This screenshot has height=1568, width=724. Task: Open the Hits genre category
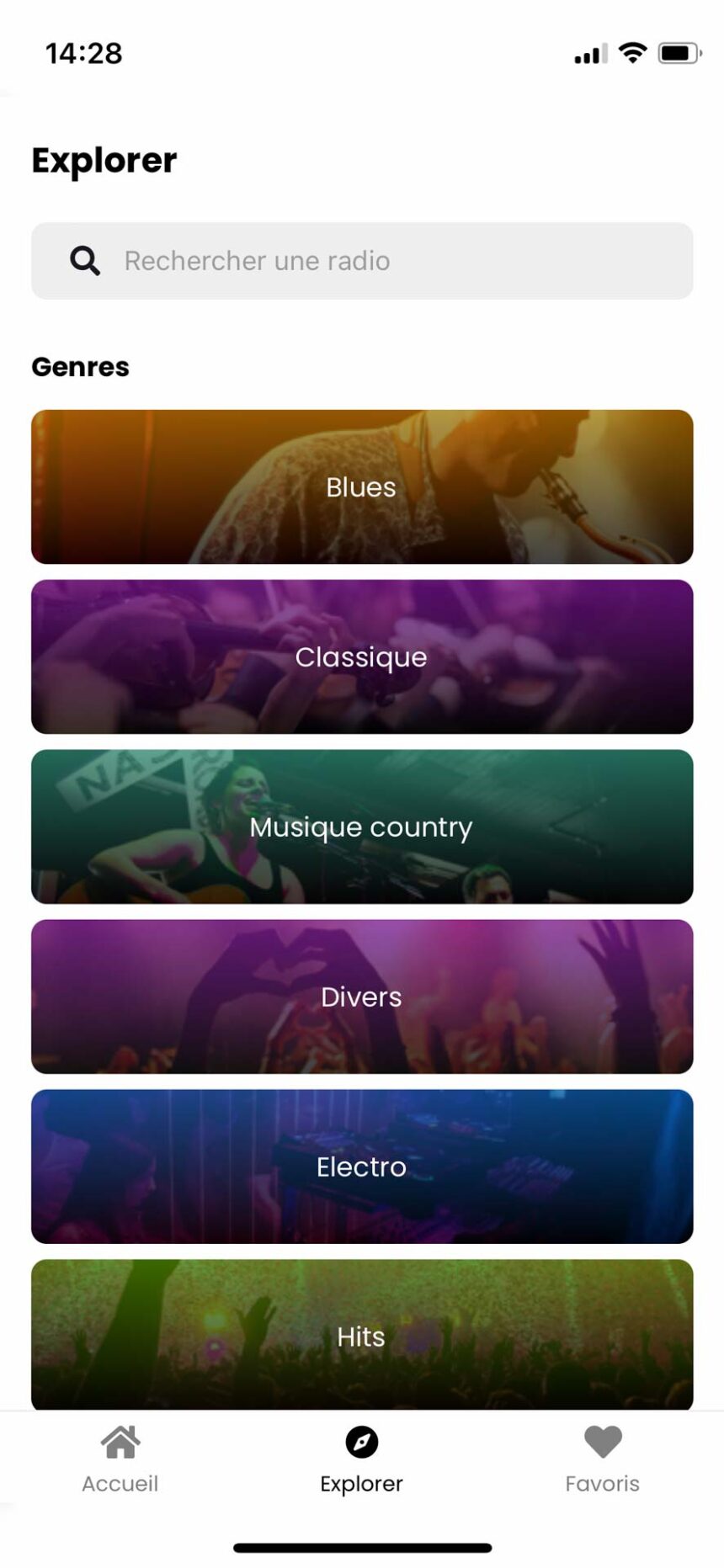pos(360,1337)
